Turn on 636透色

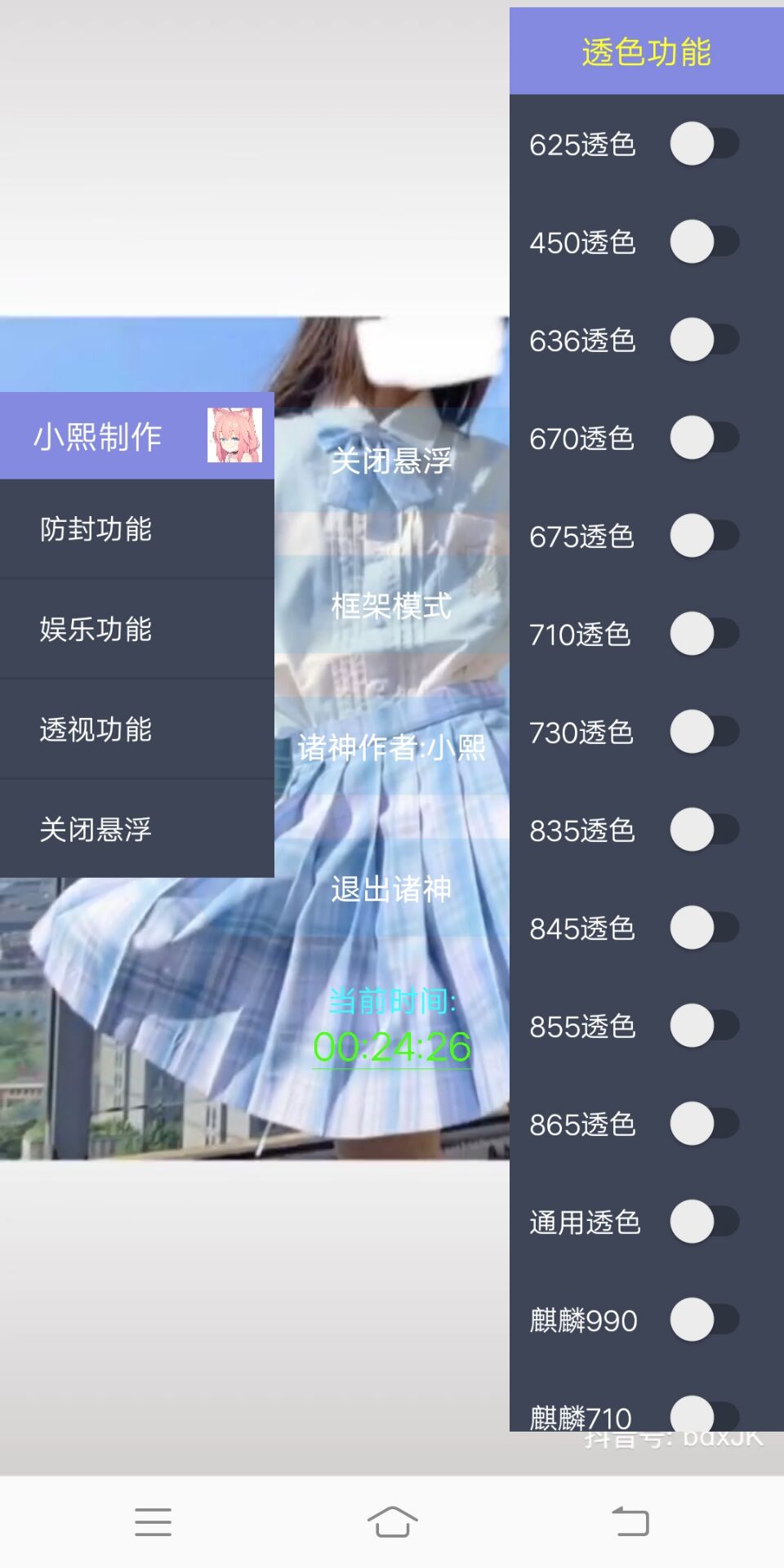(x=705, y=341)
